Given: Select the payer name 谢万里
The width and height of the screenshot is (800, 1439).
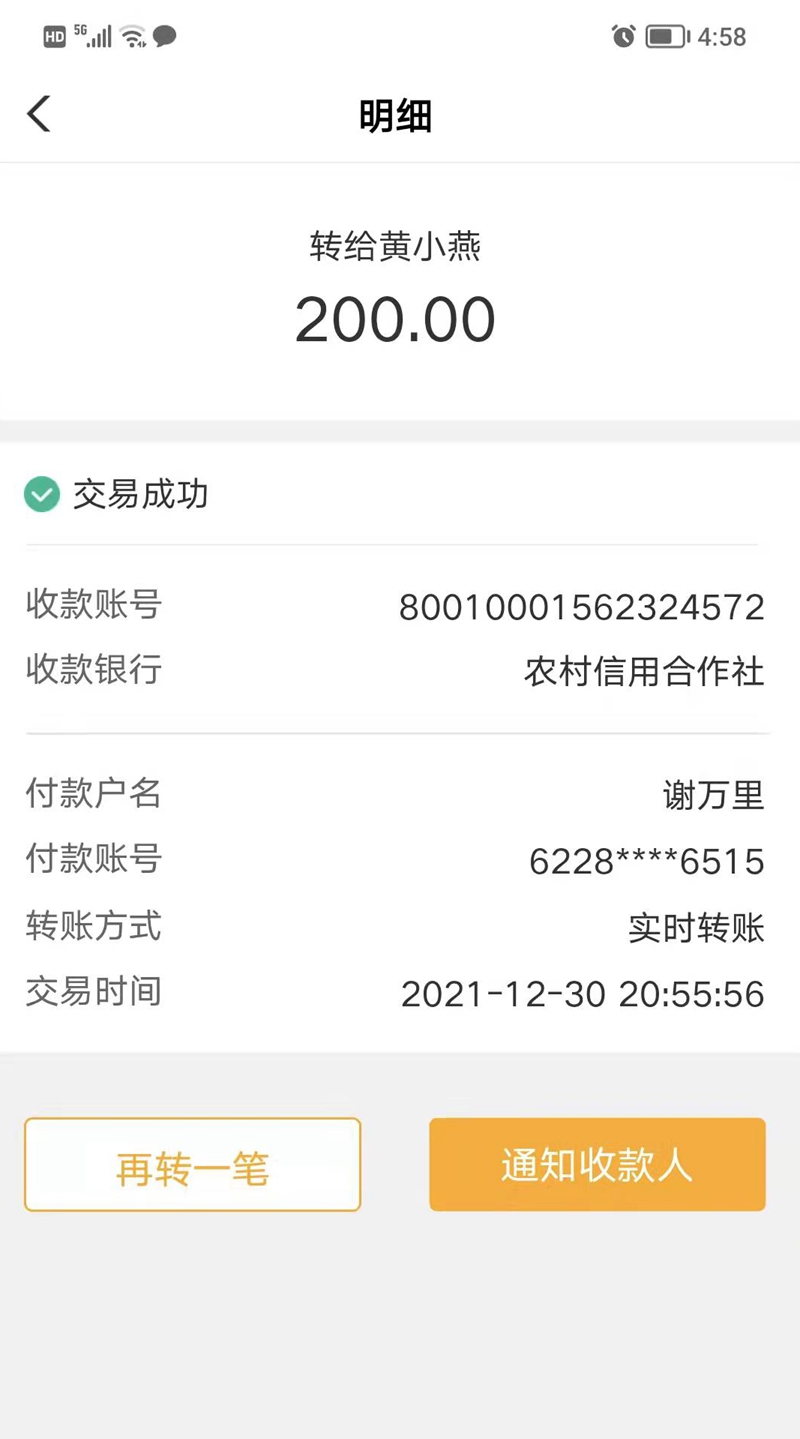Looking at the screenshot, I should 713,795.
